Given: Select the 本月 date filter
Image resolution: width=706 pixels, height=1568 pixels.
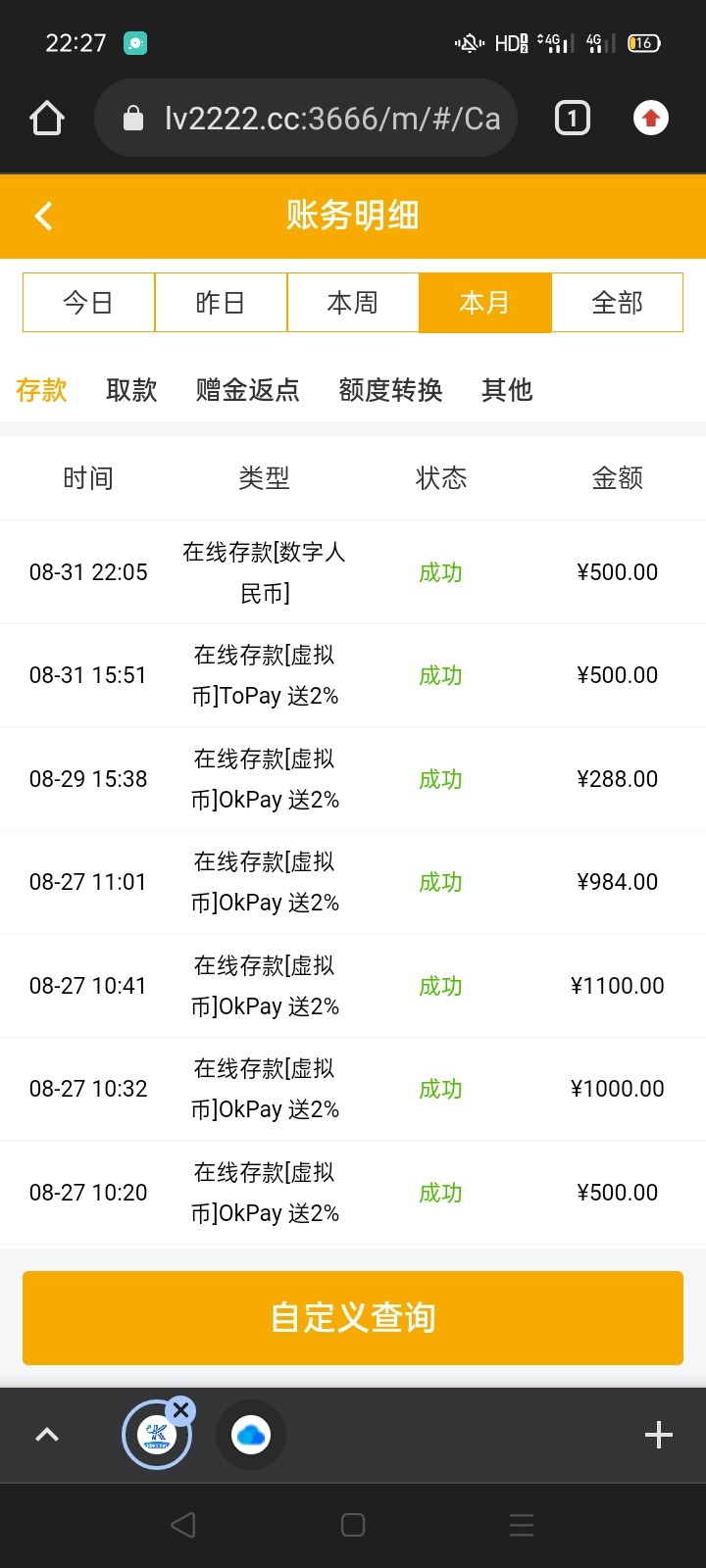Looking at the screenshot, I should (x=485, y=303).
